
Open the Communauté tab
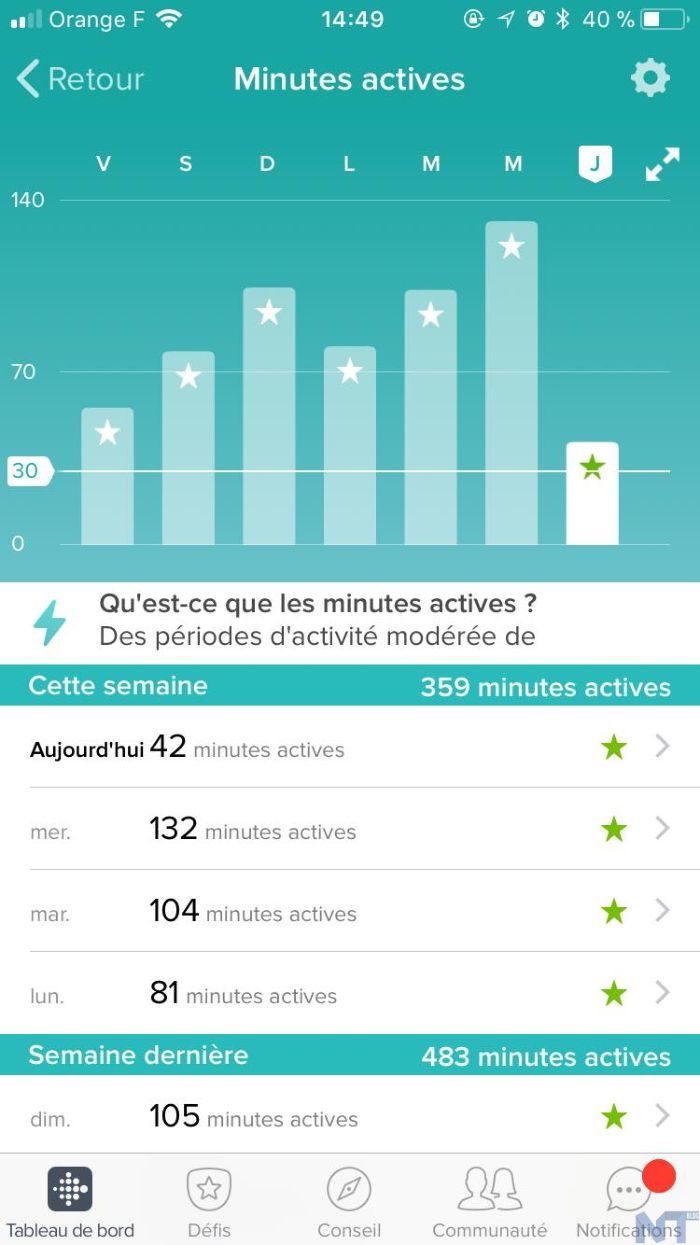click(x=489, y=1201)
